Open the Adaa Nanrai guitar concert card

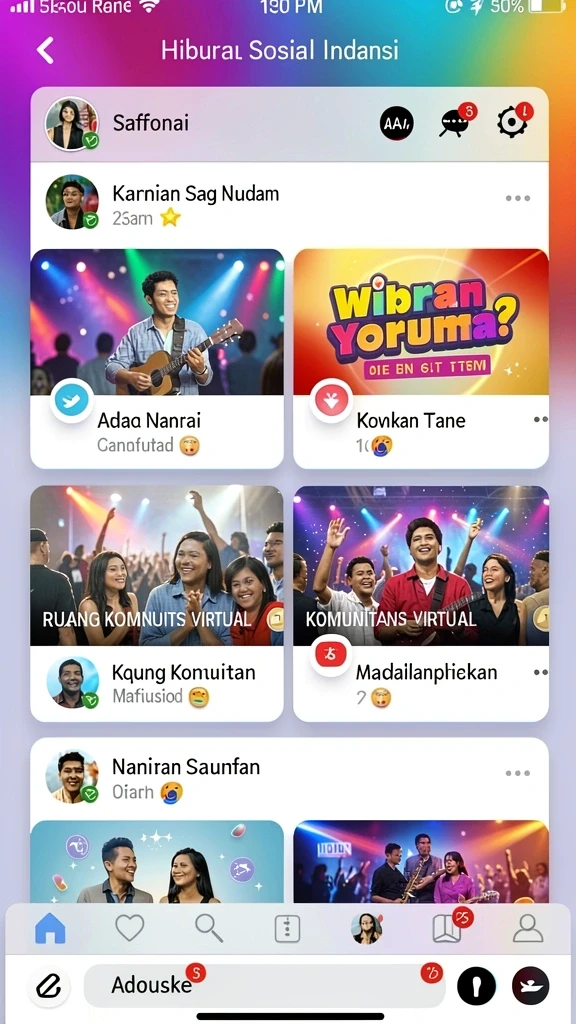[x=157, y=358]
